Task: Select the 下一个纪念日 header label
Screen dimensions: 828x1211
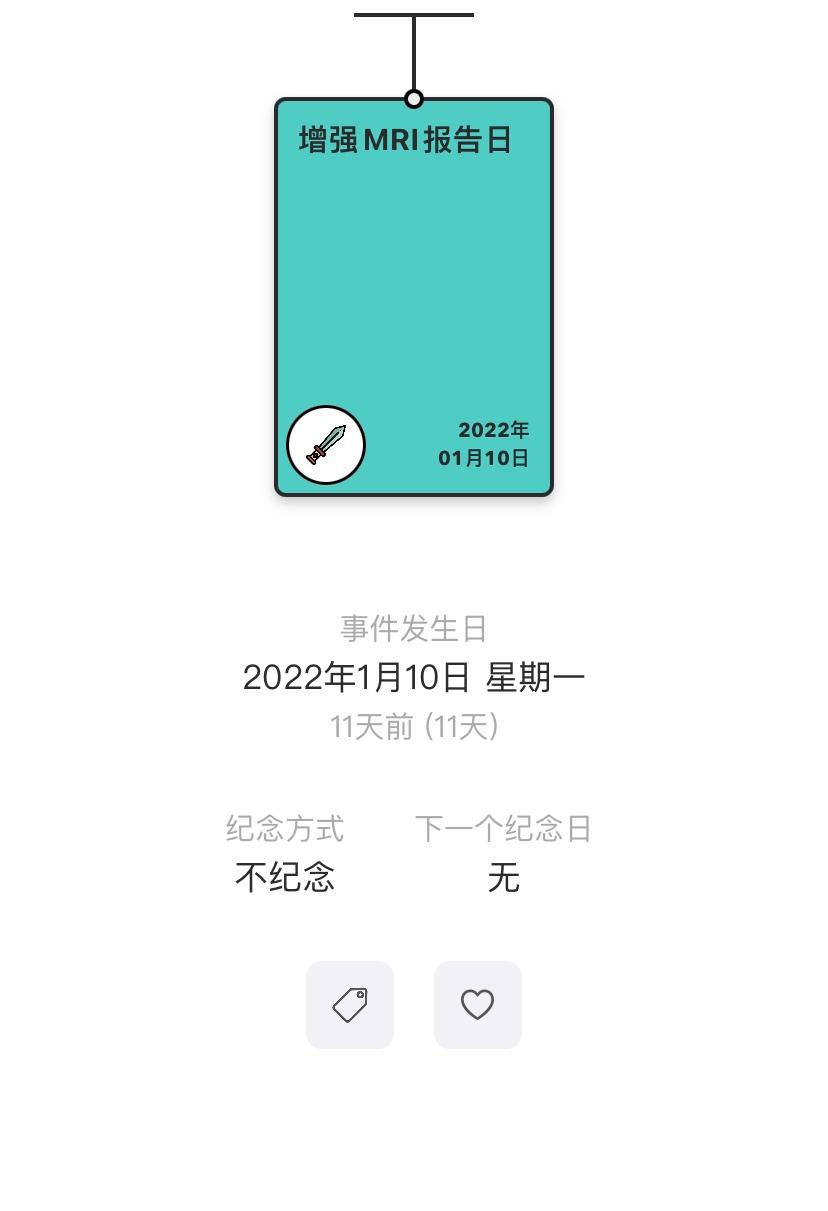Action: pos(504,828)
